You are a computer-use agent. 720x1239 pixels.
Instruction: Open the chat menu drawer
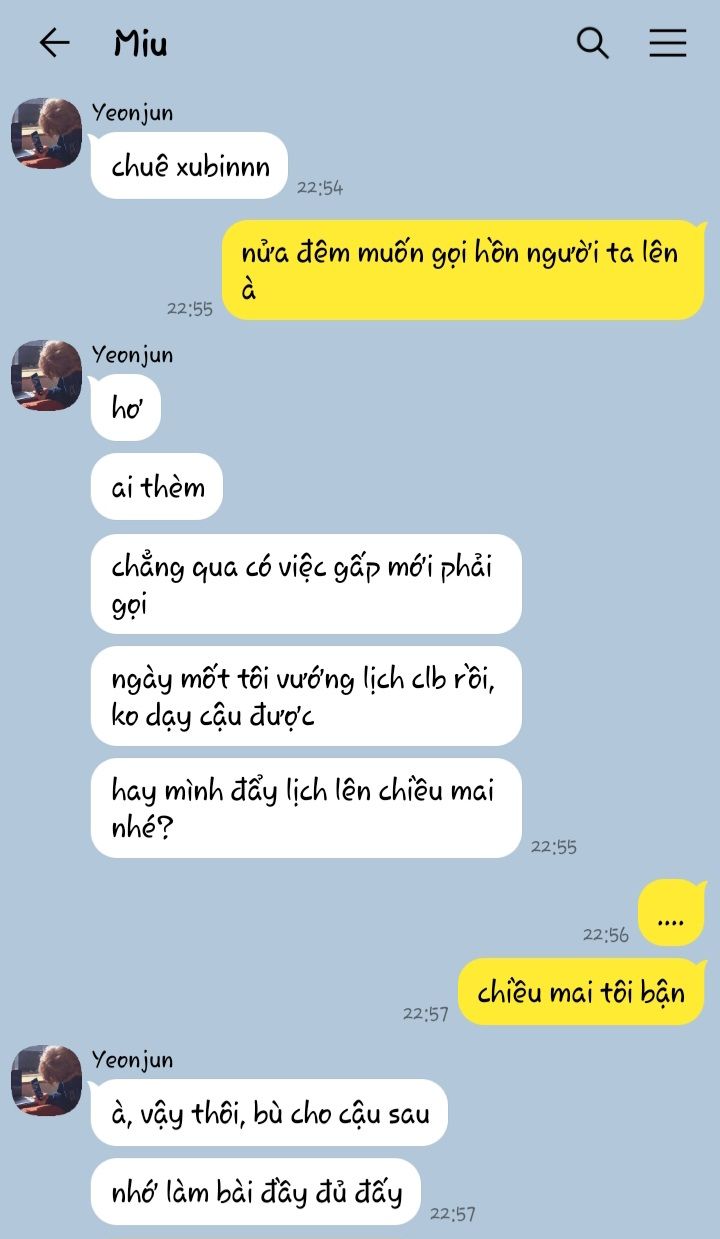click(667, 42)
